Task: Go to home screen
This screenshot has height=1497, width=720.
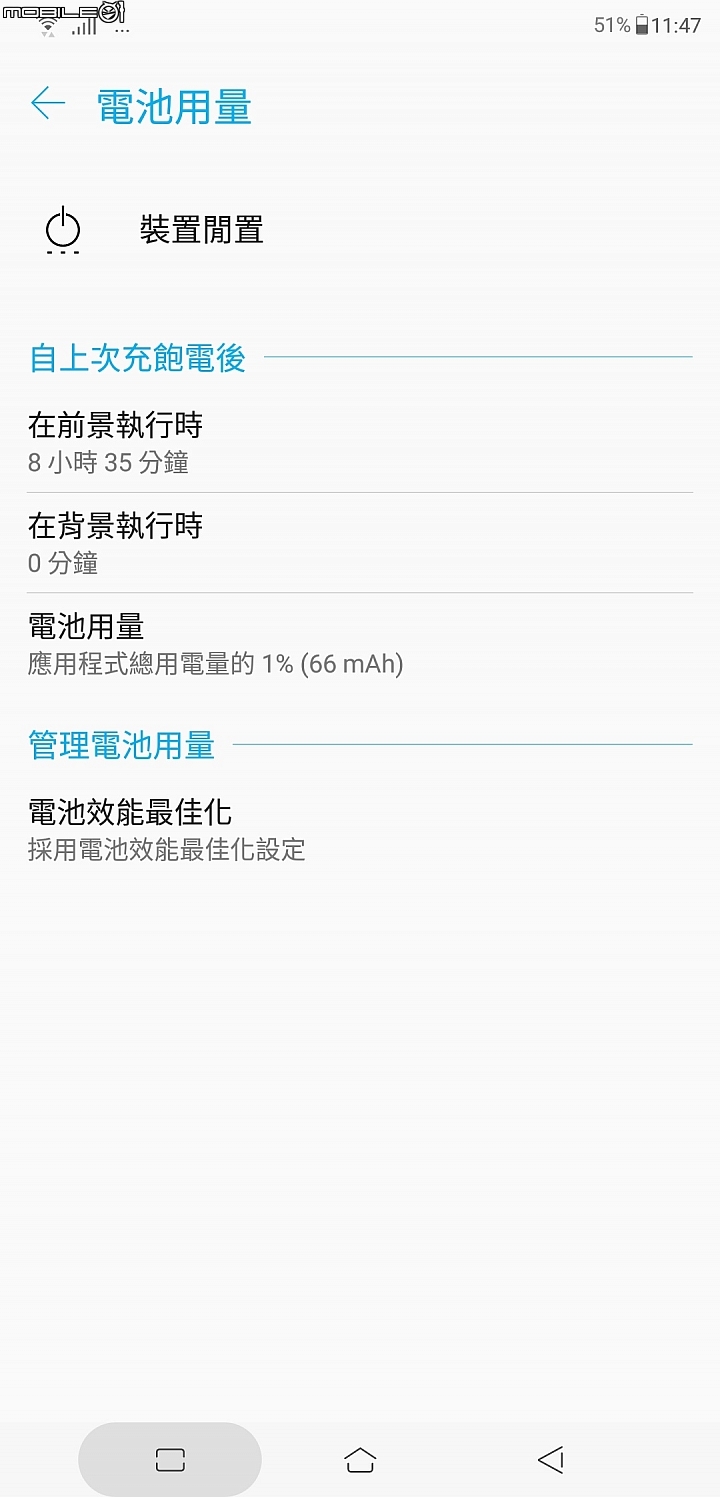Action: 360,1460
